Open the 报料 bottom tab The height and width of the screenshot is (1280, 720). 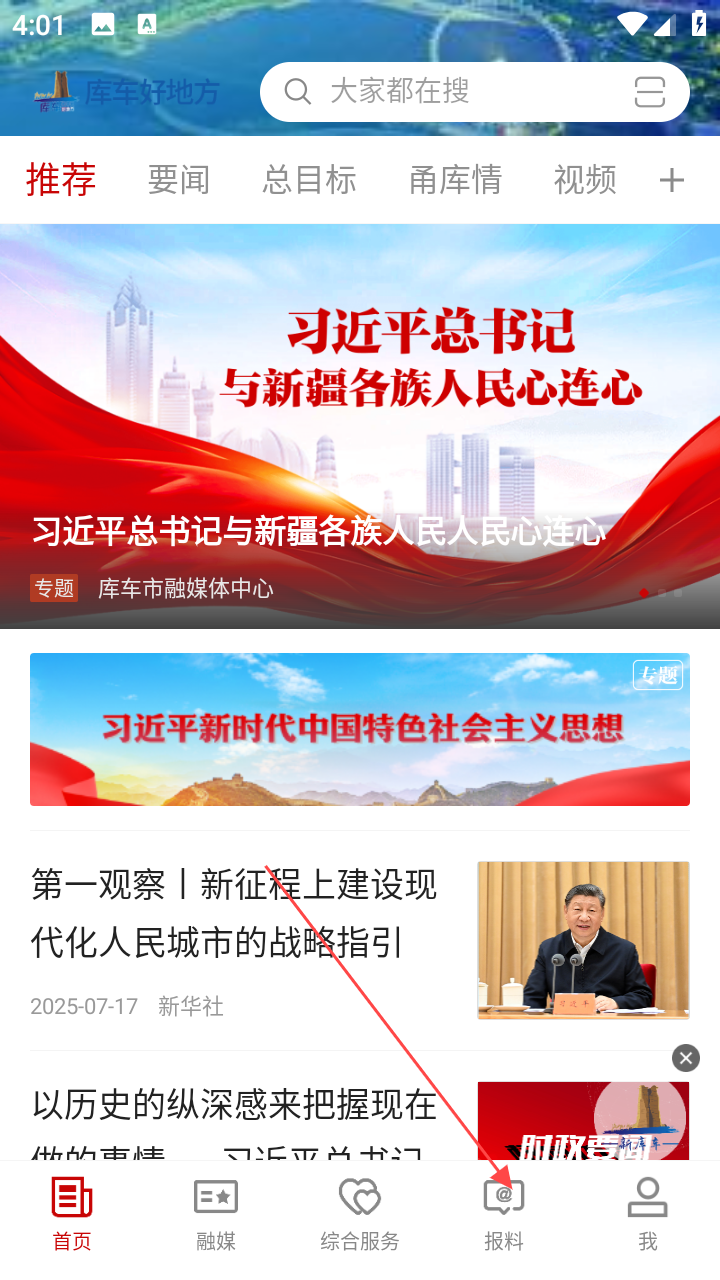504,1213
